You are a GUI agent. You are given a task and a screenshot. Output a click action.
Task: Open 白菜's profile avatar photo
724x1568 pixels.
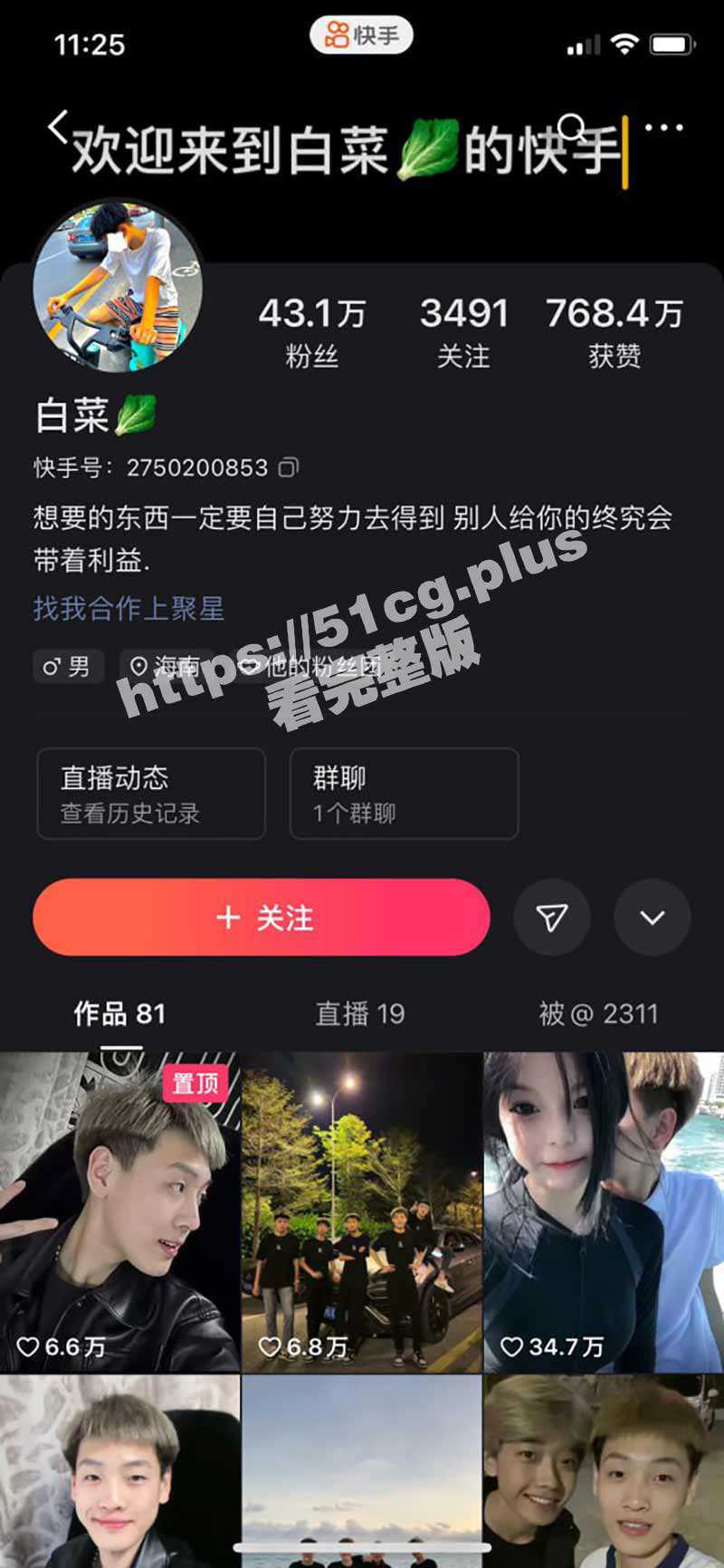(118, 288)
